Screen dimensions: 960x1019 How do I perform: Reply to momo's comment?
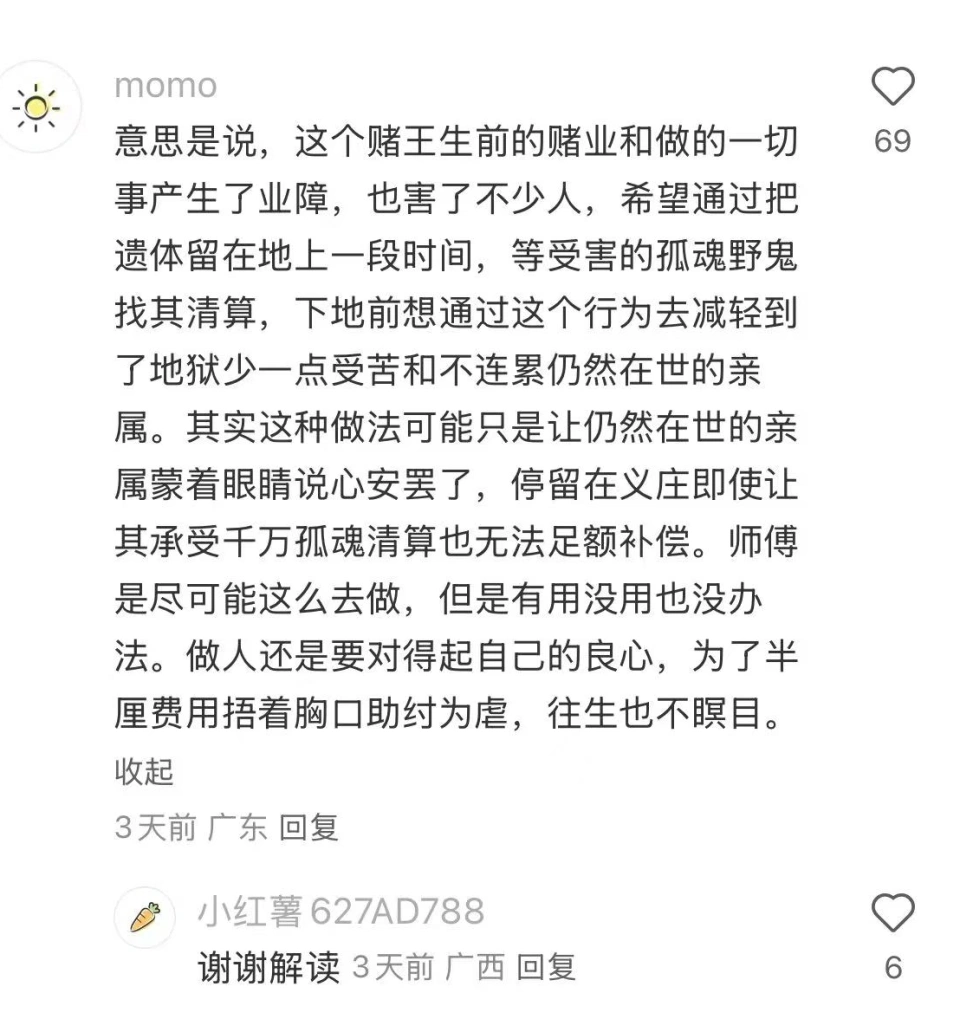309,827
